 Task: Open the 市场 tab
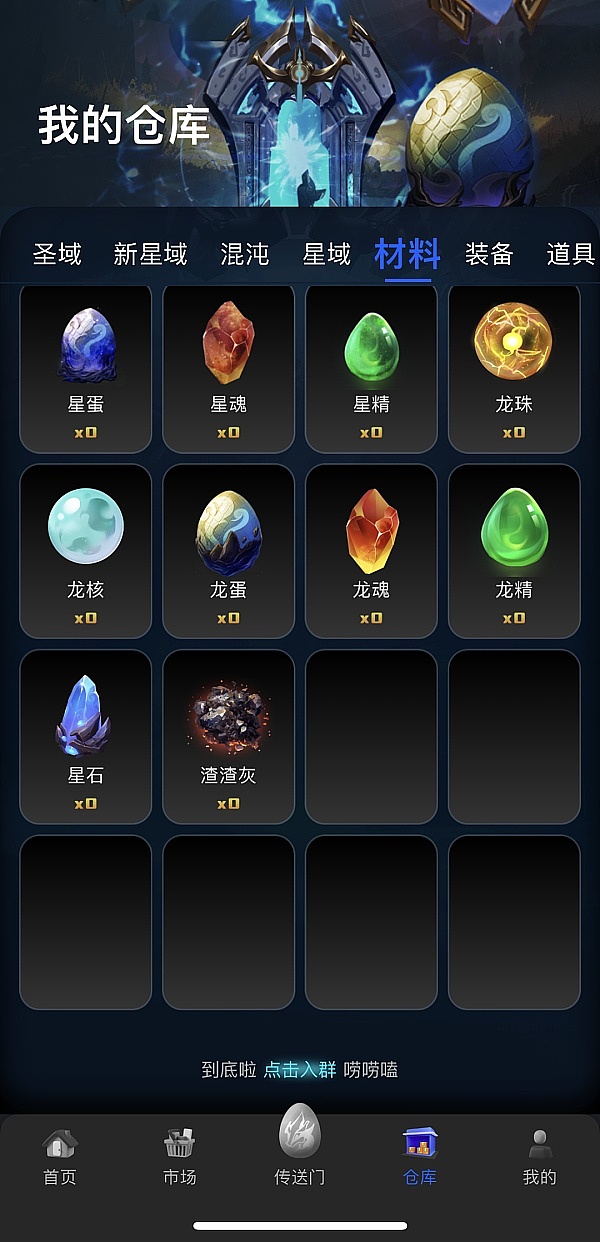coord(180,1156)
